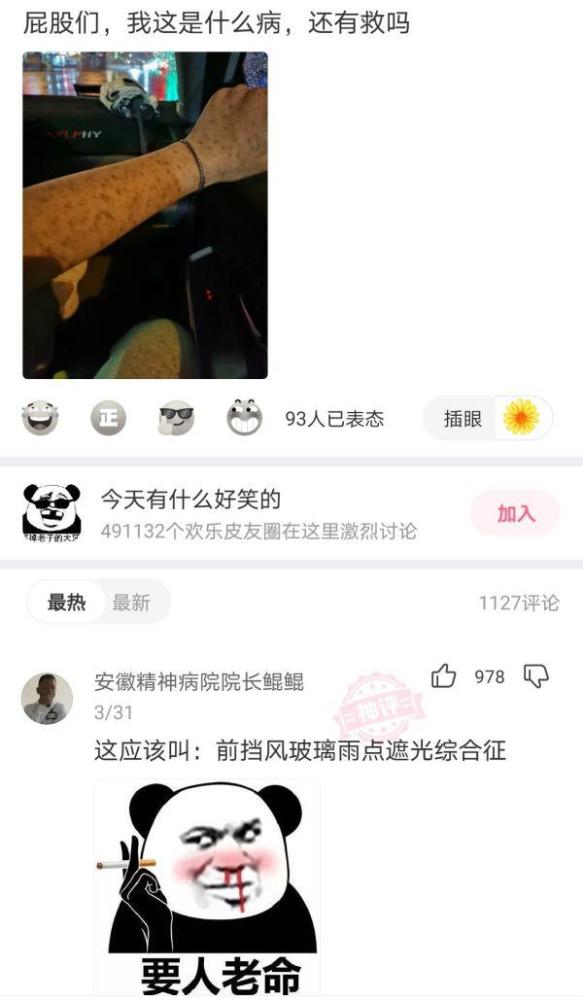Viewport: 583px width, 1000px height.
Task: Join the 今天有什么好笑的 topic with 加入
Action: pyautogui.click(x=515, y=513)
